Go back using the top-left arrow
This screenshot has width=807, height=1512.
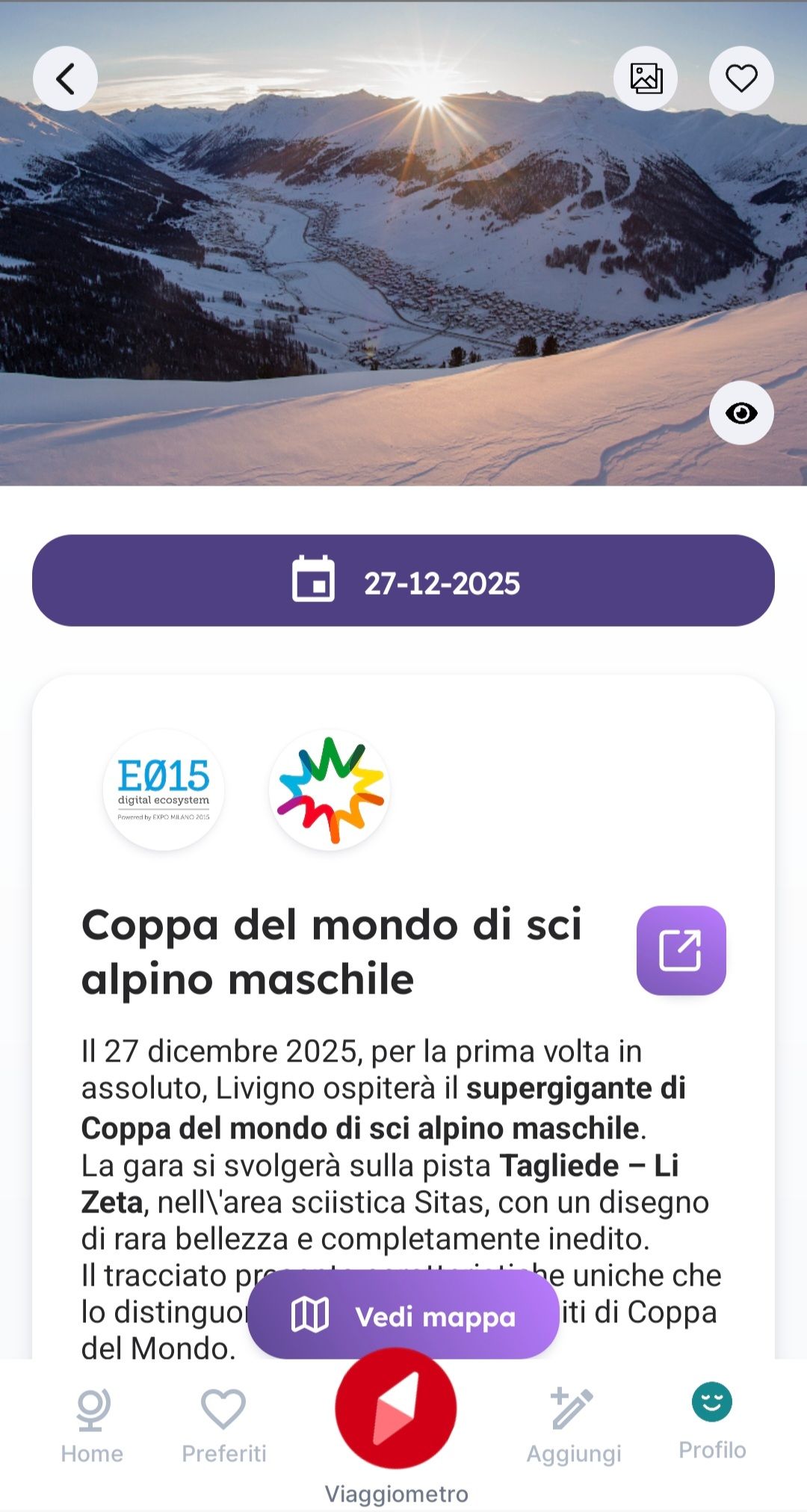[65, 78]
